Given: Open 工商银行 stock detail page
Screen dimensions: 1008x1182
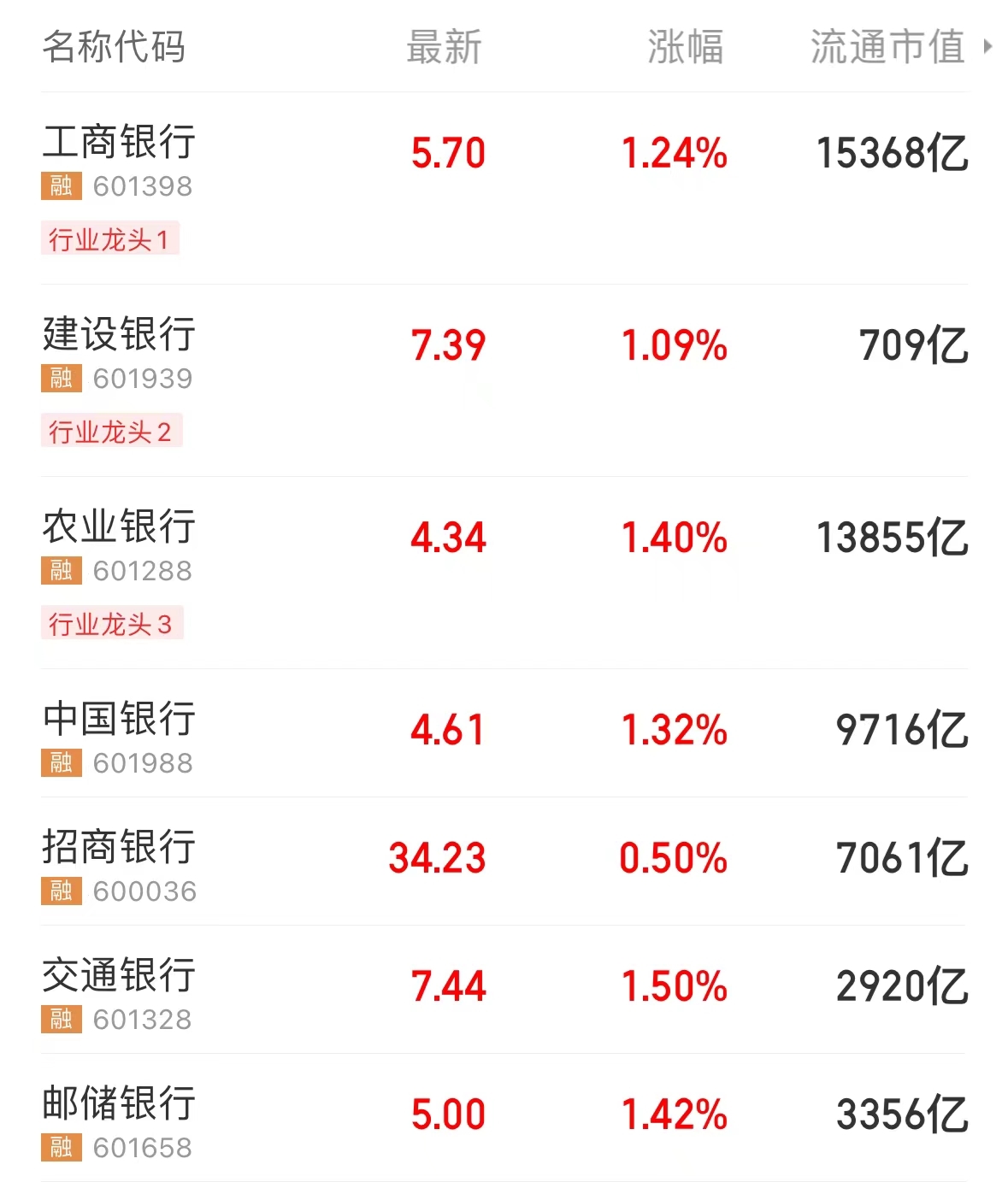Looking at the screenshot, I should 120,144.
